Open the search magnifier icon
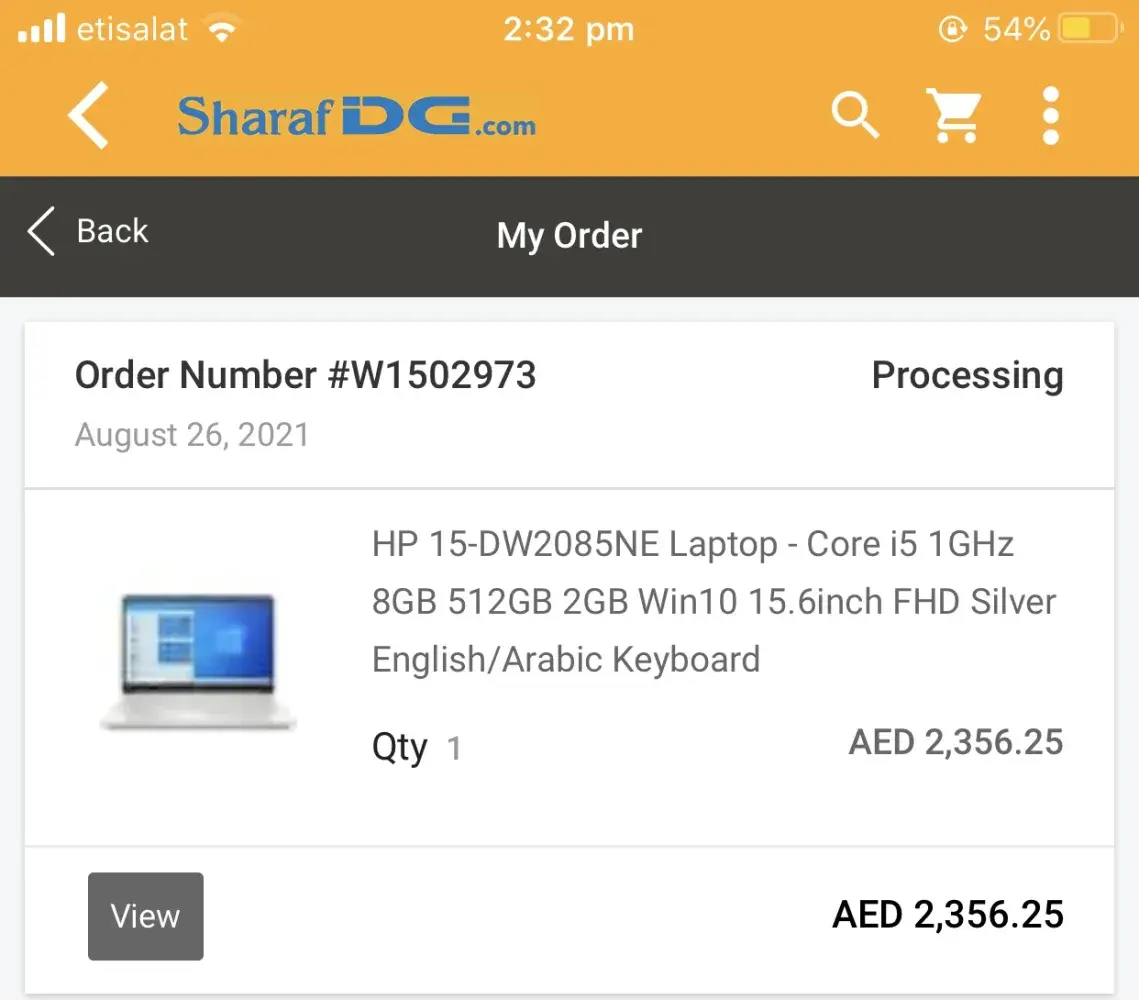This screenshot has height=1000, width=1139. [x=855, y=116]
